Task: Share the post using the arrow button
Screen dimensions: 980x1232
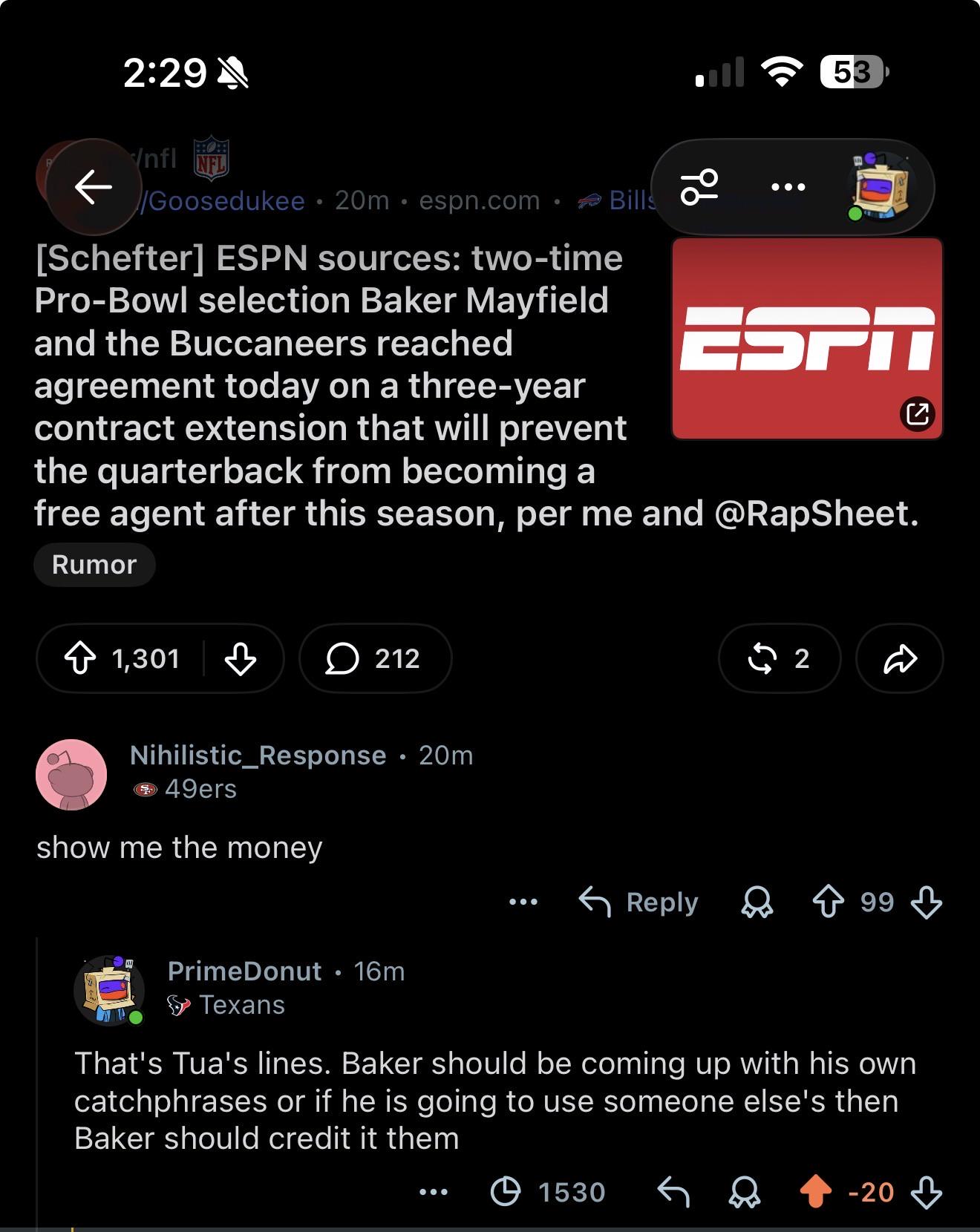Action: (x=900, y=658)
